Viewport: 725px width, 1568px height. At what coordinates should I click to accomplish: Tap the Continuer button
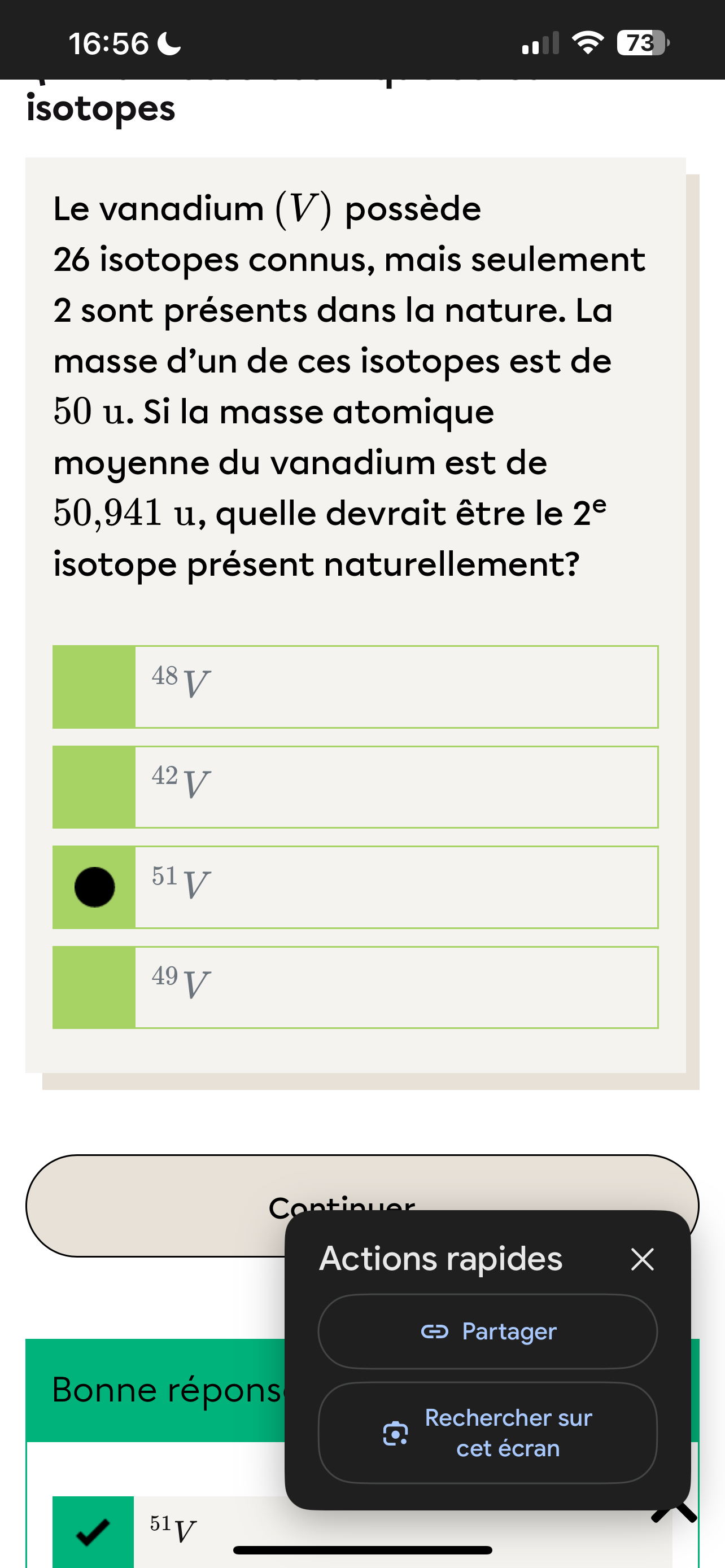[155, 1205]
